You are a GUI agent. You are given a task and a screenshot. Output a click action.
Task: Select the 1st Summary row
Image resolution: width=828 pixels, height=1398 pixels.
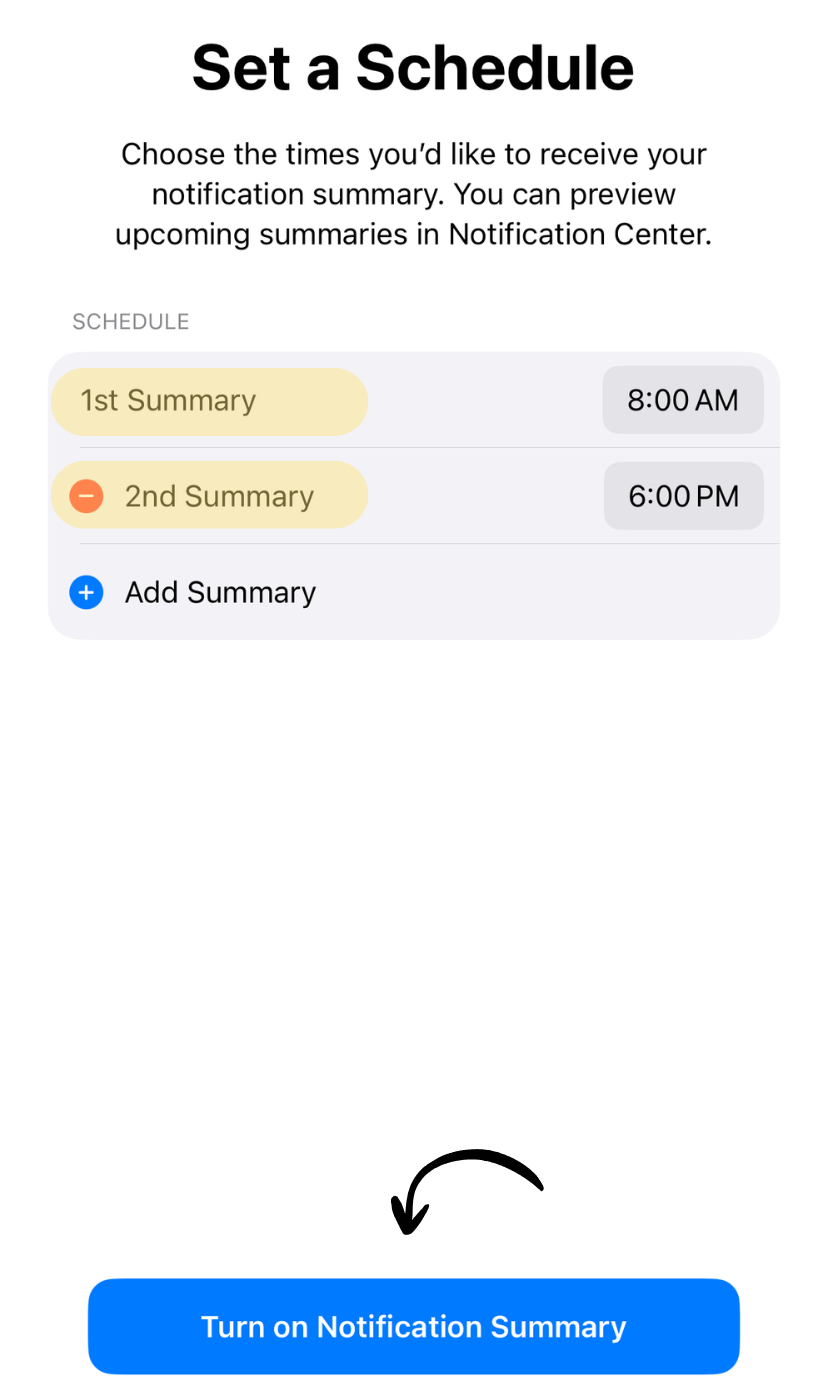click(x=168, y=400)
